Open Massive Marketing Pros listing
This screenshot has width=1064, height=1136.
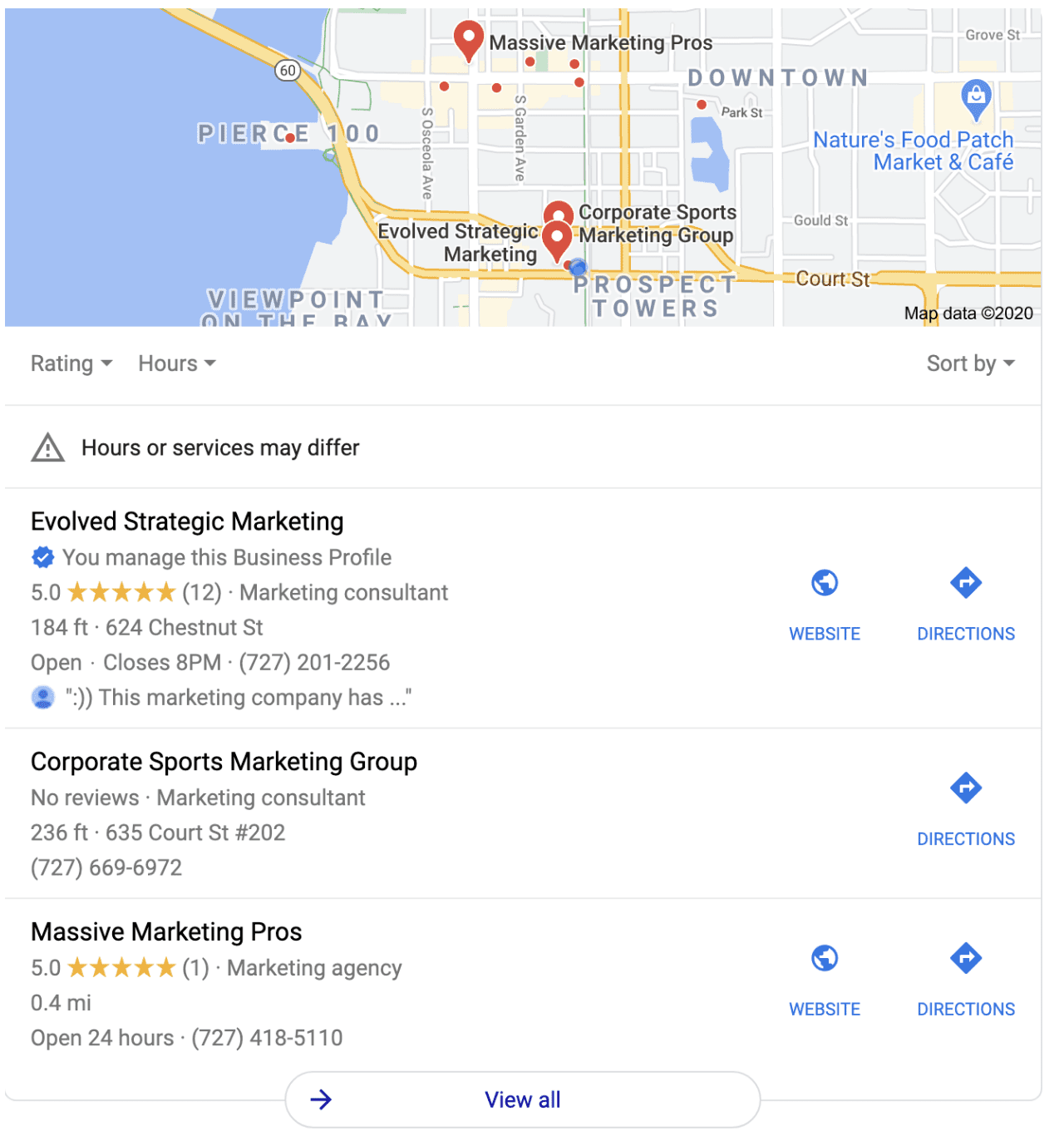click(x=166, y=931)
